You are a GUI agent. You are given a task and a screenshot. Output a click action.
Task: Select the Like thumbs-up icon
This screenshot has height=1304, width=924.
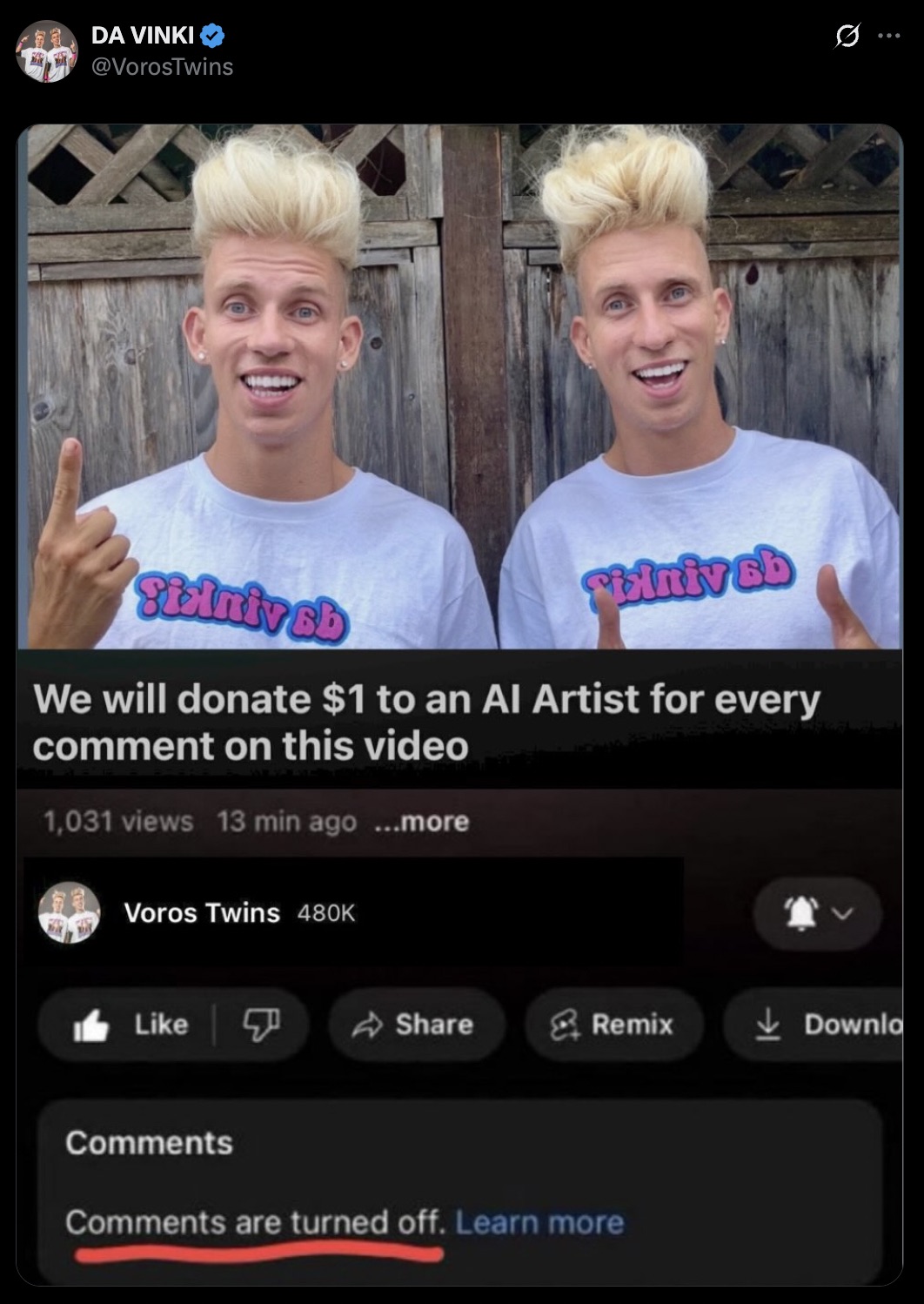(x=94, y=1025)
